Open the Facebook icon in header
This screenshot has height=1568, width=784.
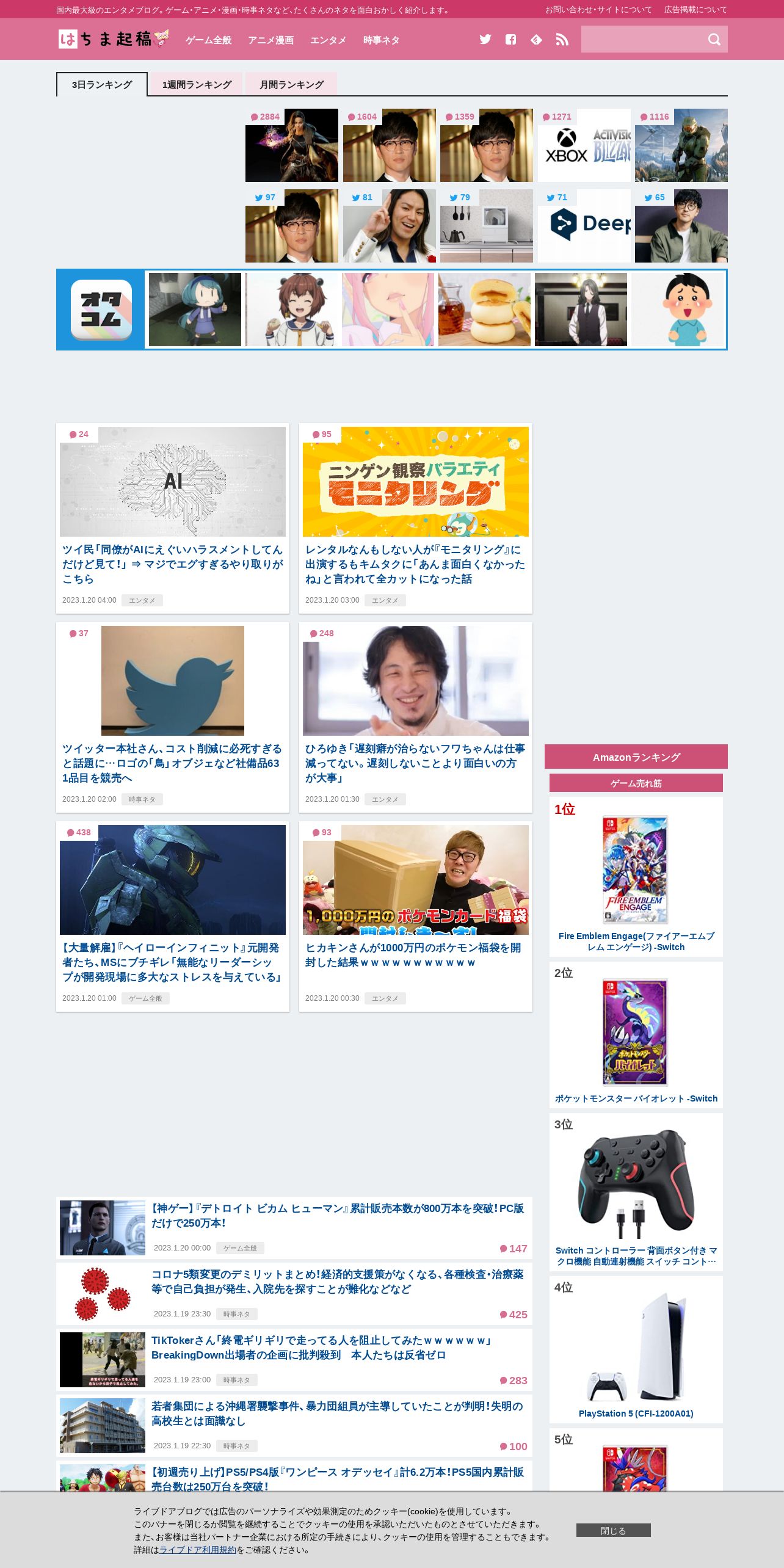tap(511, 40)
